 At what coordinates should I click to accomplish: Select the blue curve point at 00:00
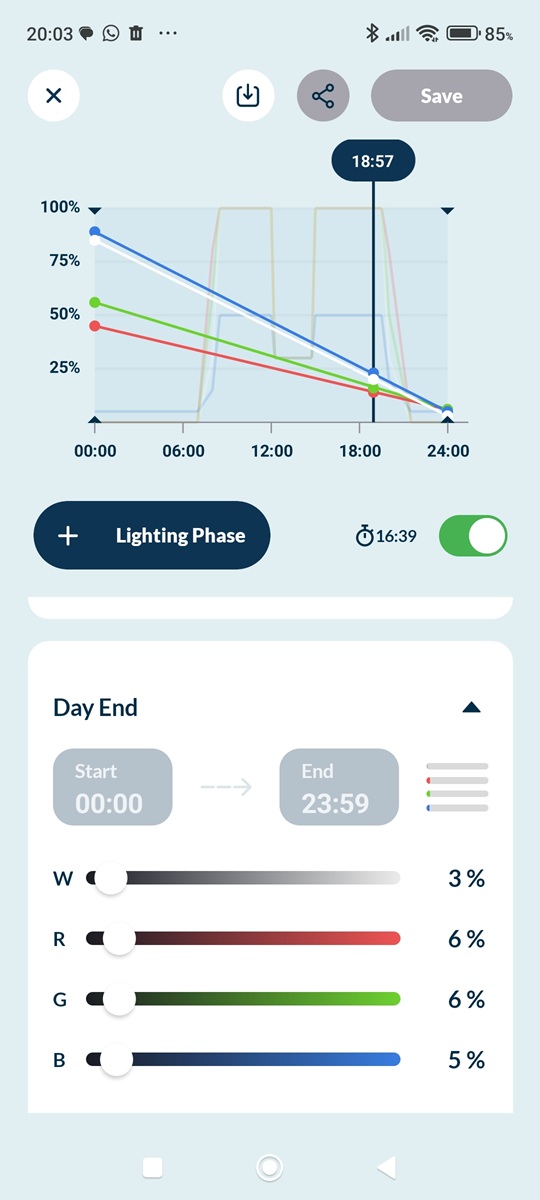[95, 232]
